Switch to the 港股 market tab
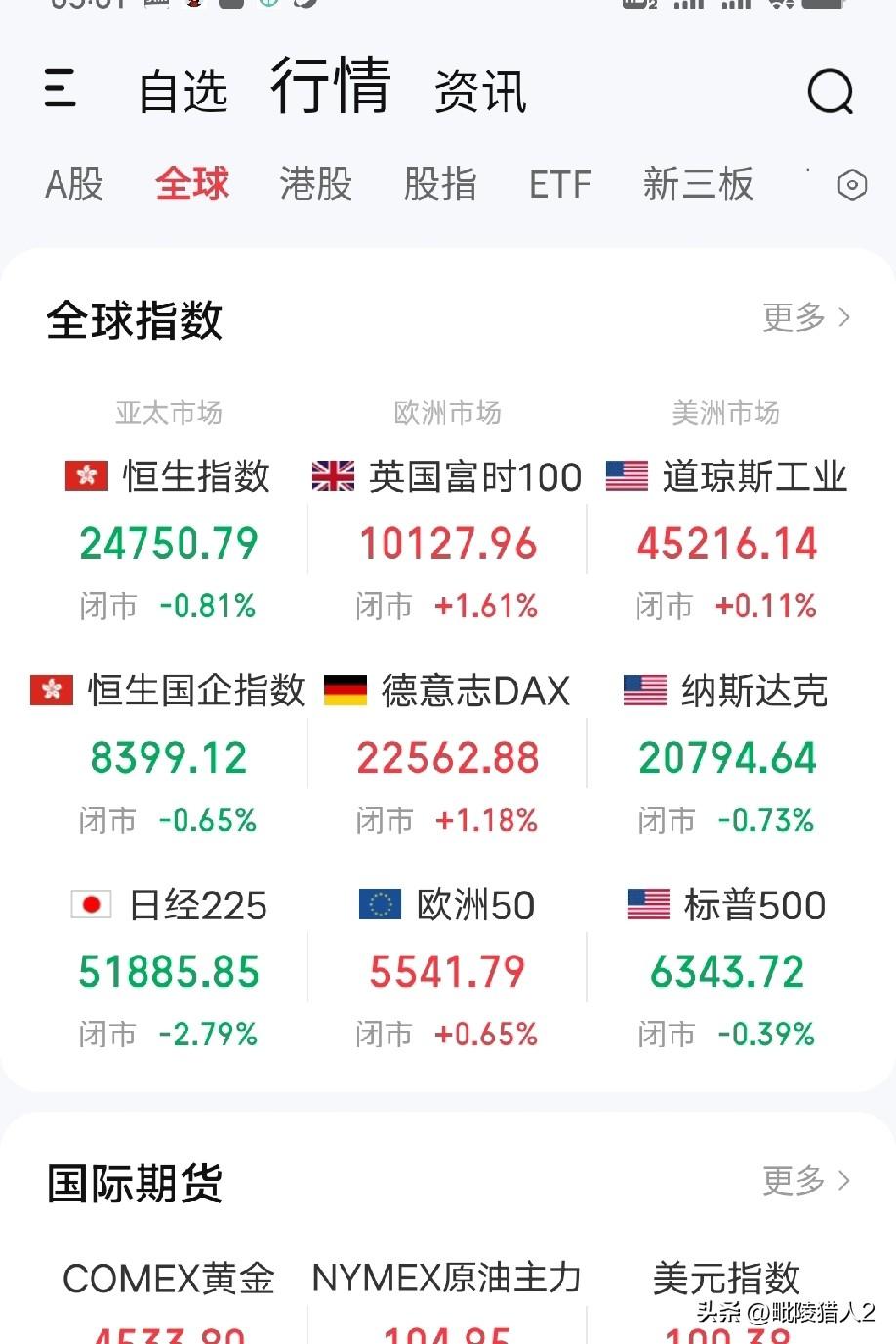 [x=313, y=184]
